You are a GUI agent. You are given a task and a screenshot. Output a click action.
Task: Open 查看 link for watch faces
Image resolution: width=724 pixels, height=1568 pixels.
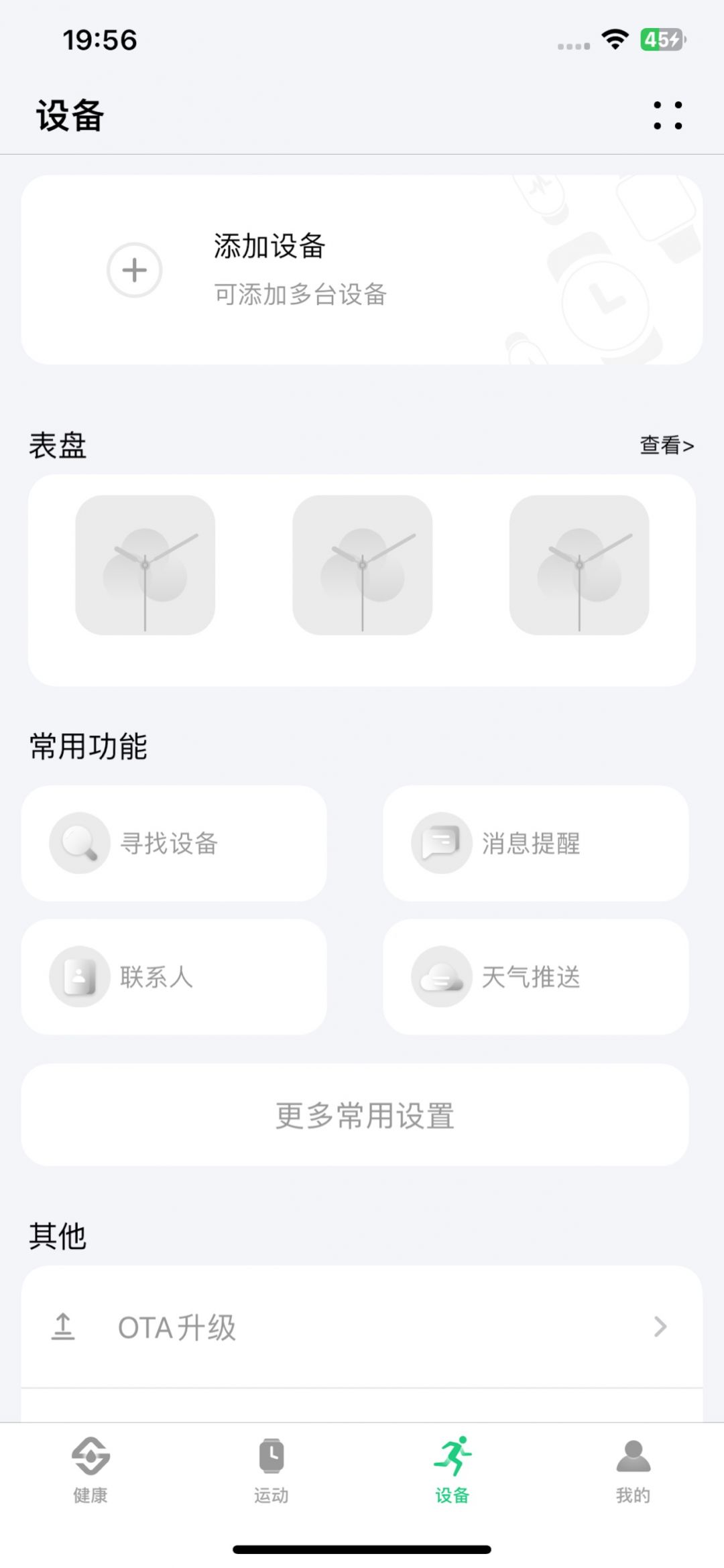pyautogui.click(x=666, y=445)
